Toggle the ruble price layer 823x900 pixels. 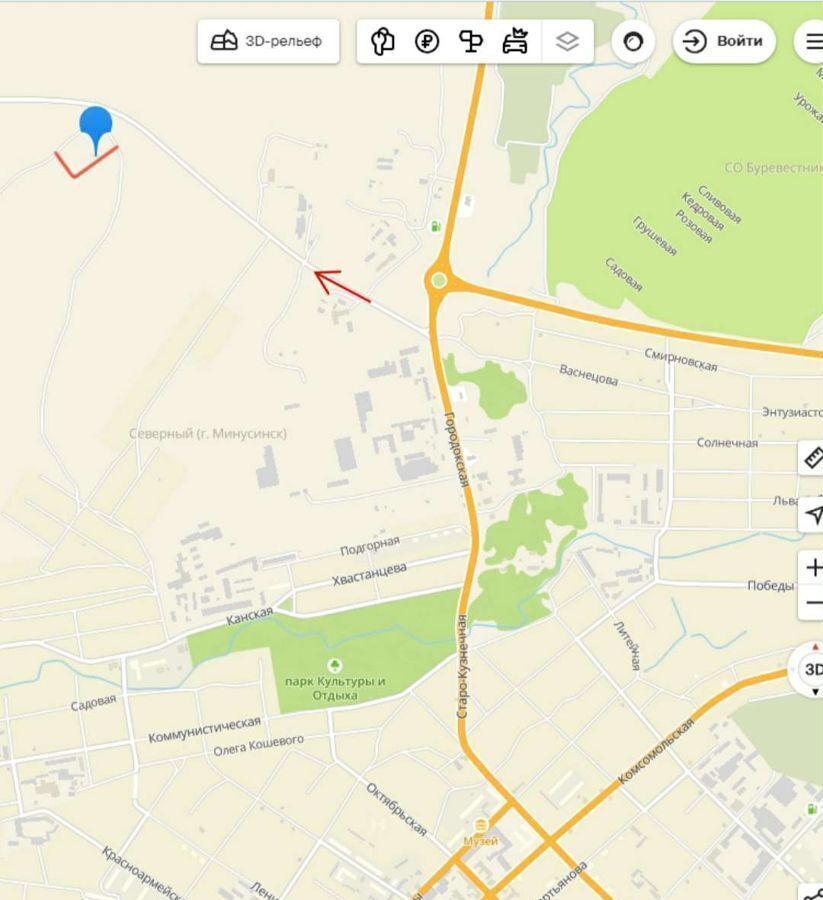(427, 42)
